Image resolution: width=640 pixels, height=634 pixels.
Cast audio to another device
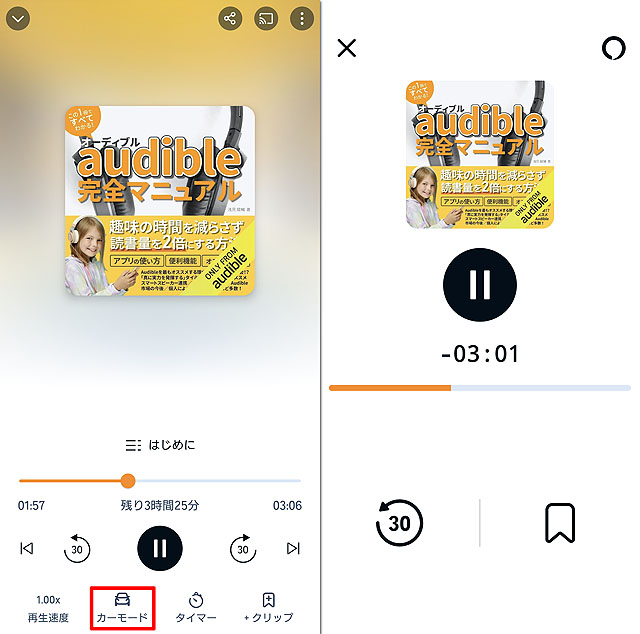(266, 18)
